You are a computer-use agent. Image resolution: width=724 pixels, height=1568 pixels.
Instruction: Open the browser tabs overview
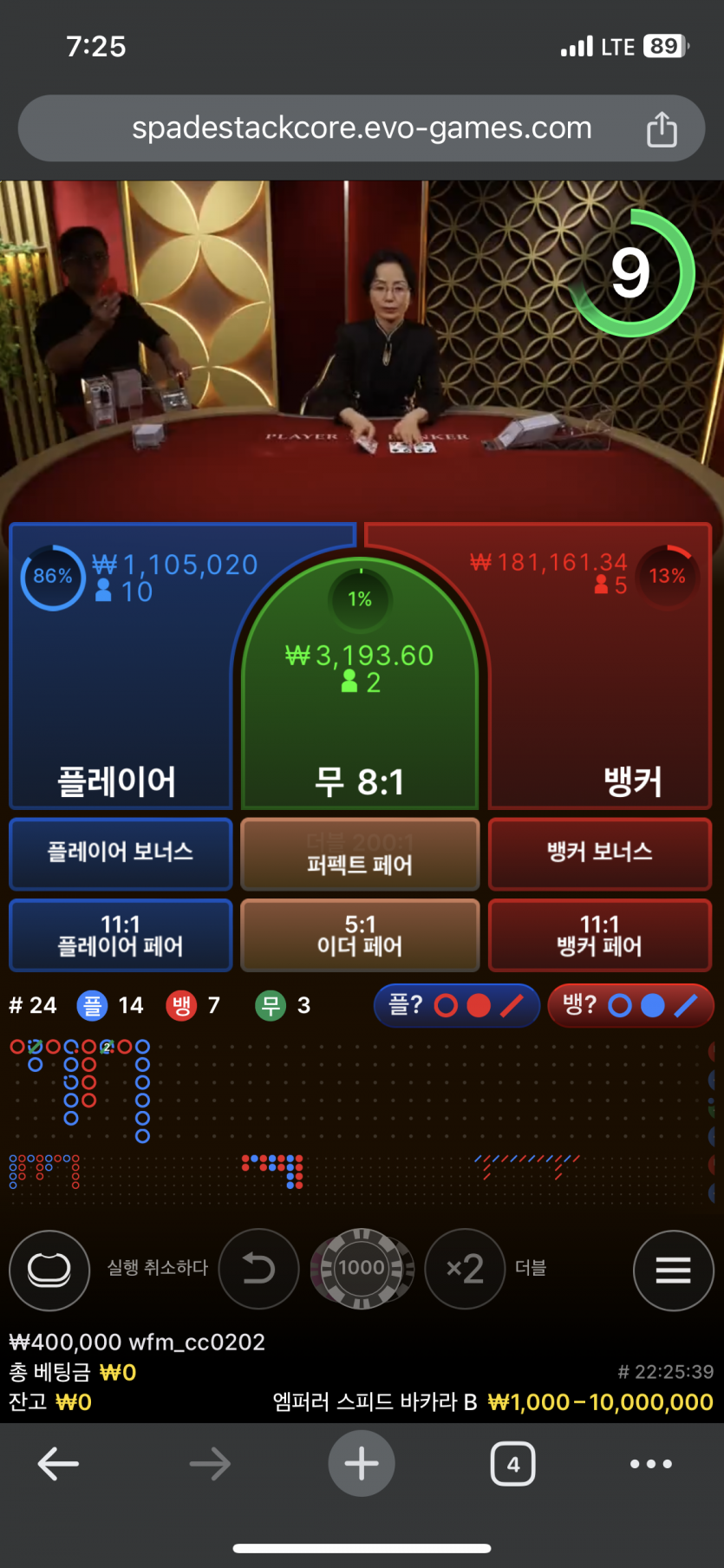tap(512, 1464)
